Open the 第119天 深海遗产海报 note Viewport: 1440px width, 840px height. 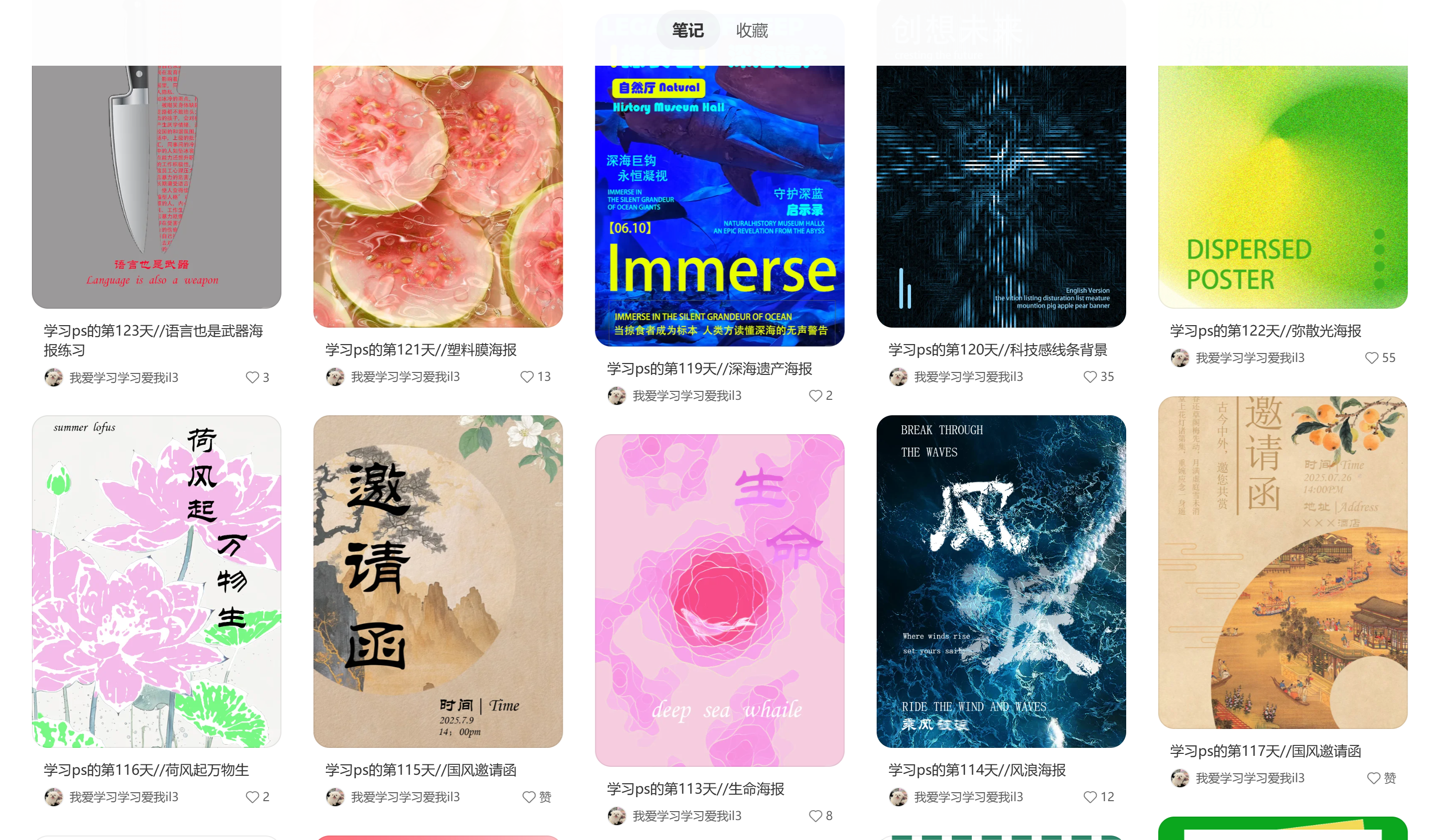[719, 206]
